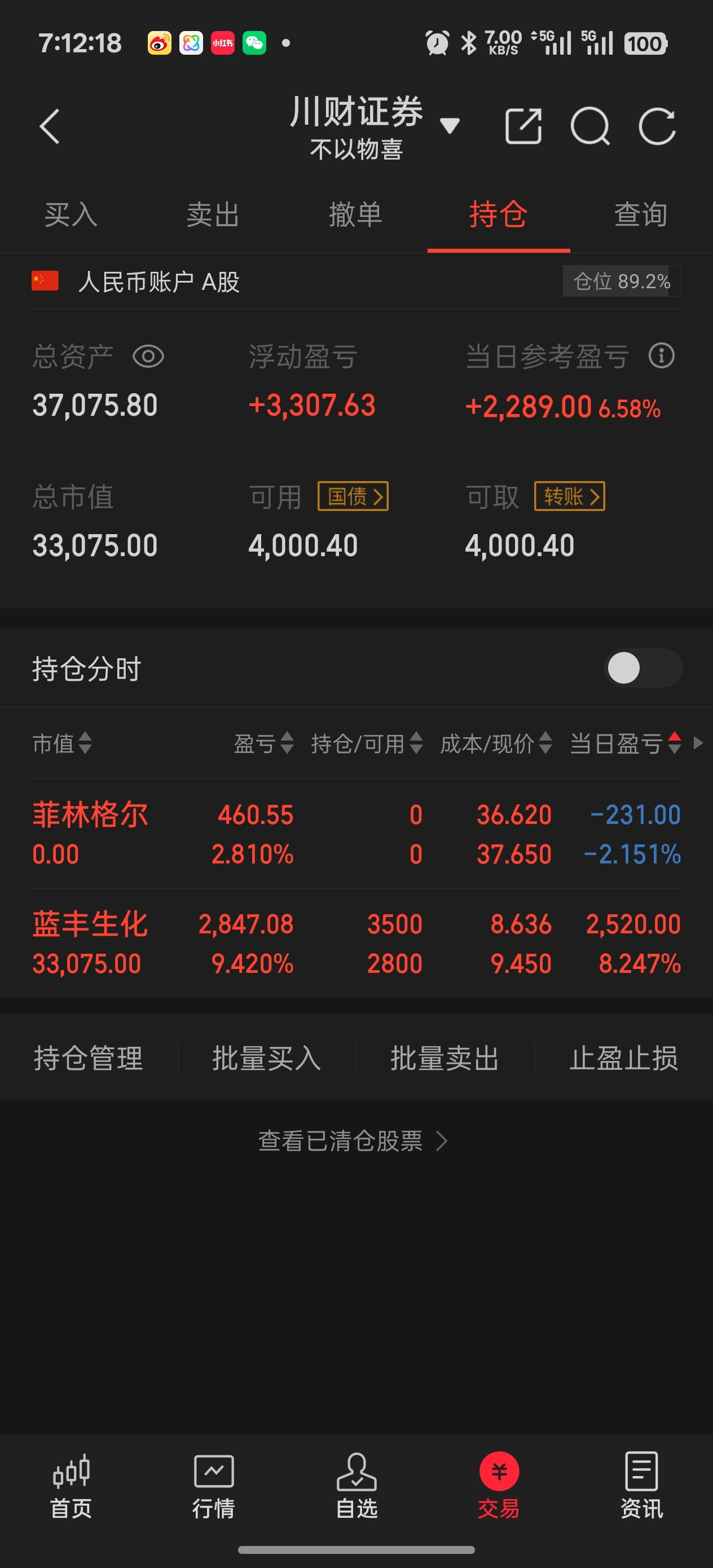
Task: Open the 蓝丰生化 position row
Action: 356,944
